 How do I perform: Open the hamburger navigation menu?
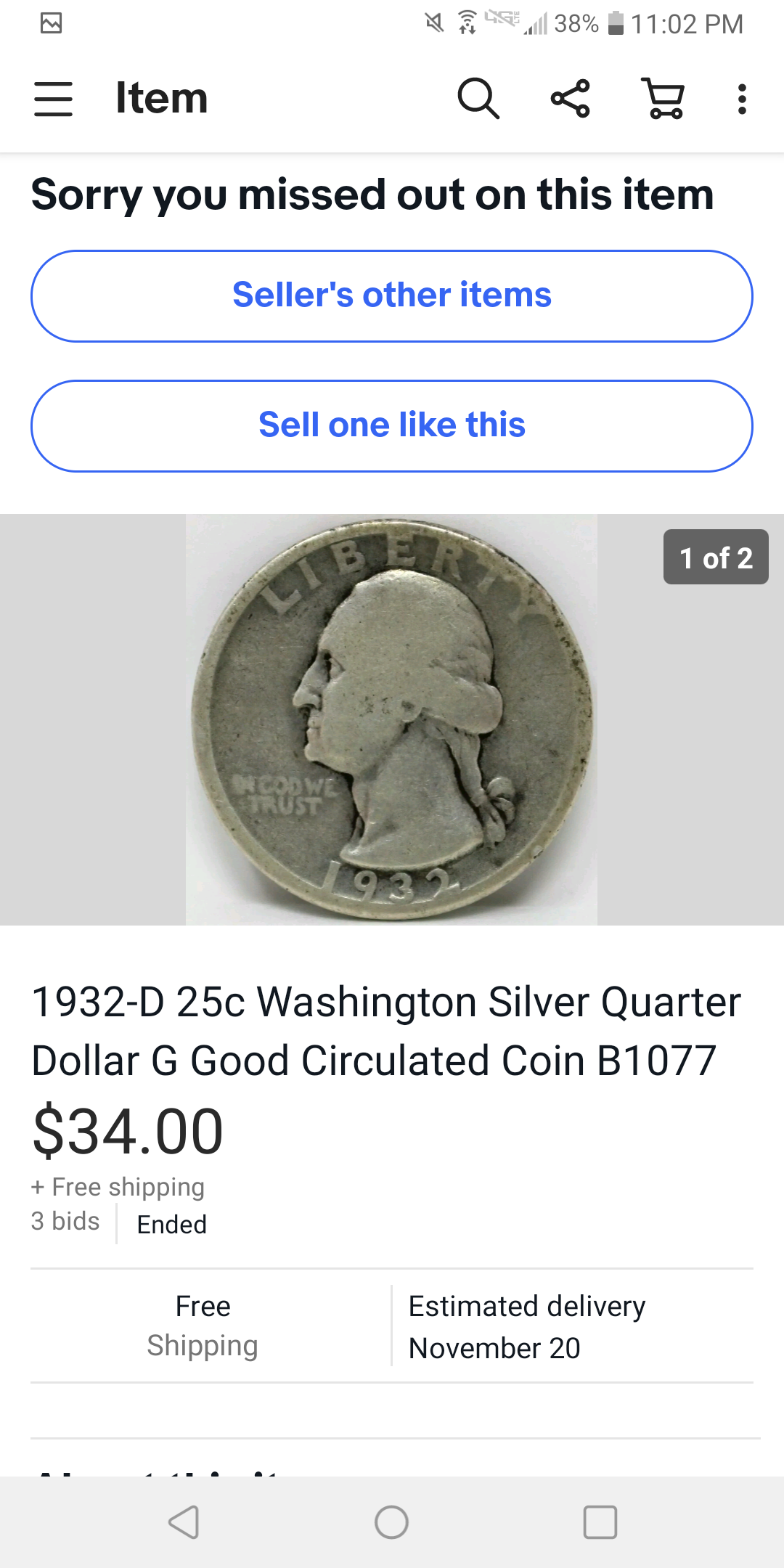point(53,99)
